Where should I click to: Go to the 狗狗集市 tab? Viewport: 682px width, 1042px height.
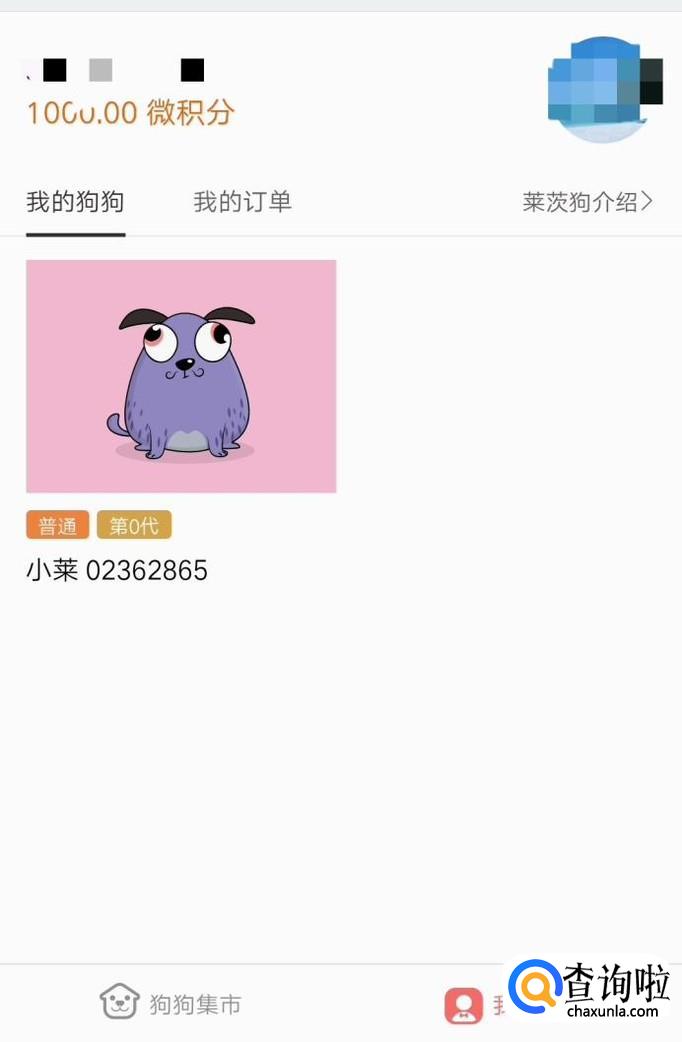171,1003
